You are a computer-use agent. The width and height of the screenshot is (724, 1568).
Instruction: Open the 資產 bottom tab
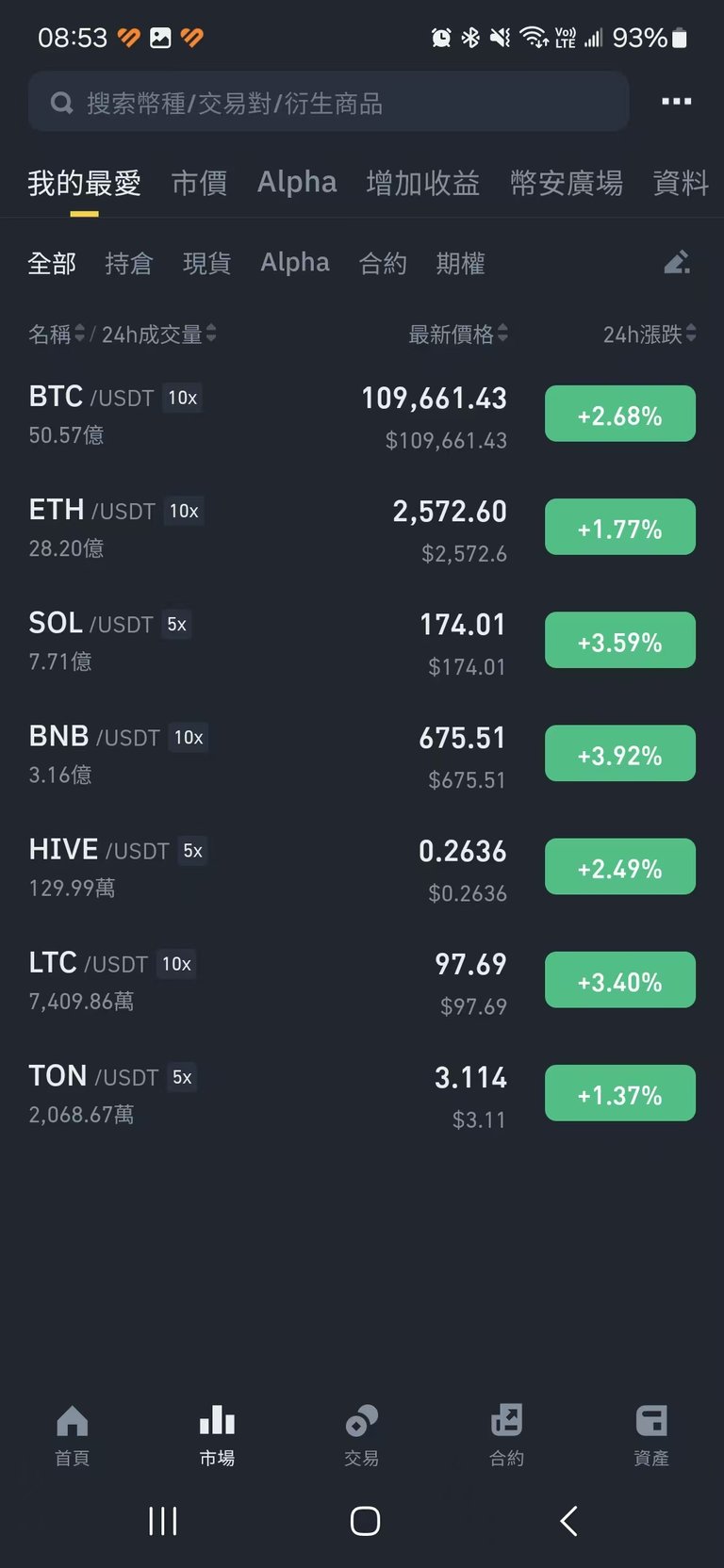point(651,1436)
